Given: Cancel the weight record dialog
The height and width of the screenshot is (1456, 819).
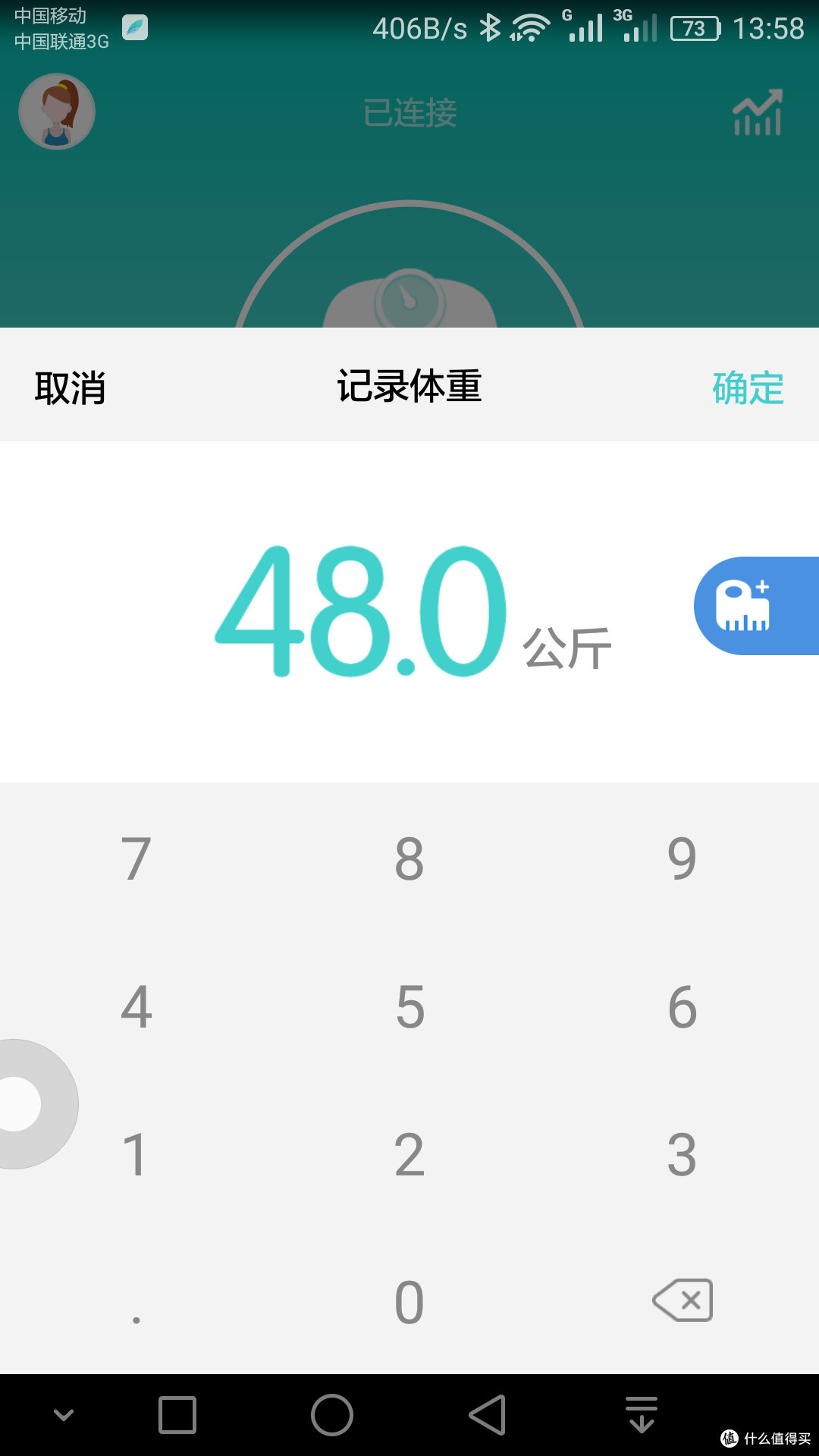Looking at the screenshot, I should pos(70,388).
